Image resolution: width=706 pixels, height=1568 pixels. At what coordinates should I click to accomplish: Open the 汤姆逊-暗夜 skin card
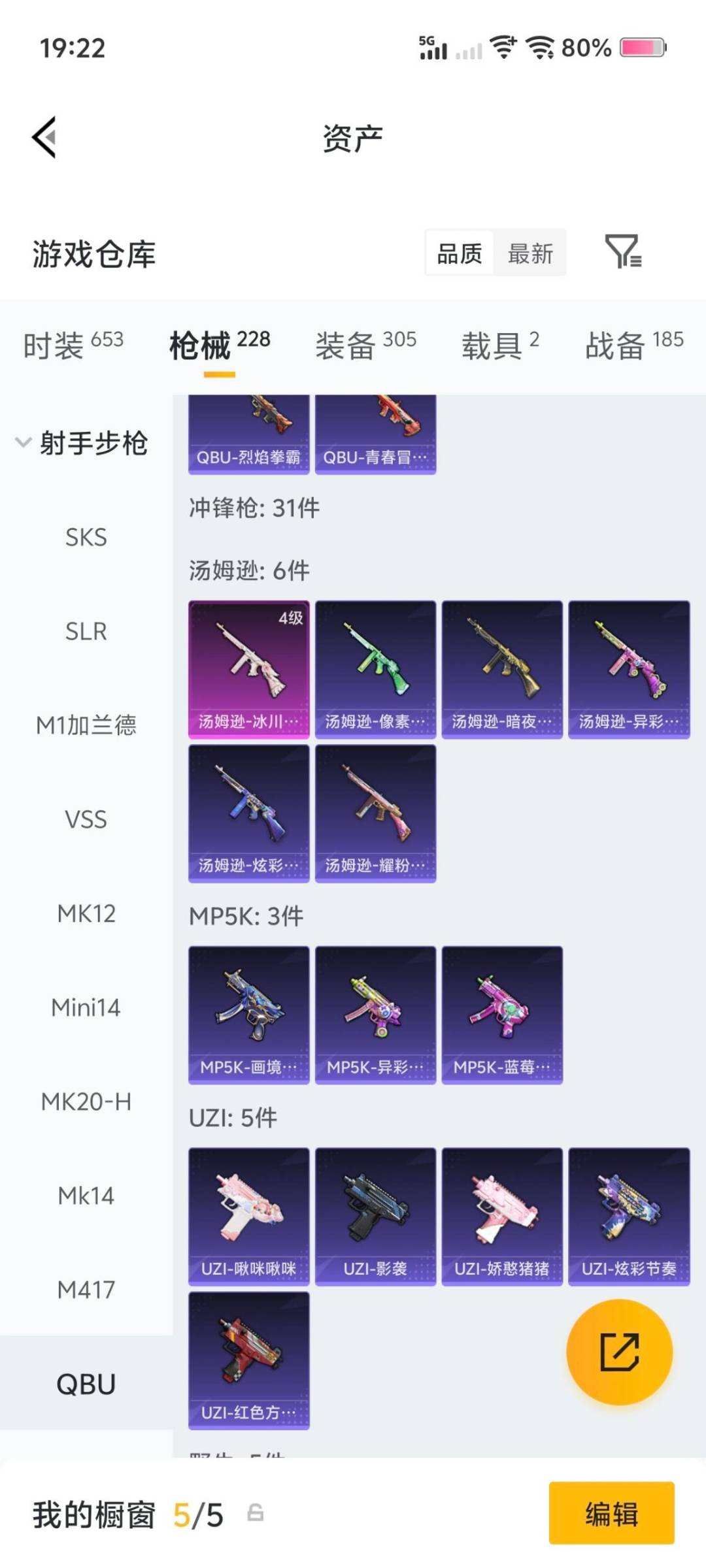tap(502, 669)
